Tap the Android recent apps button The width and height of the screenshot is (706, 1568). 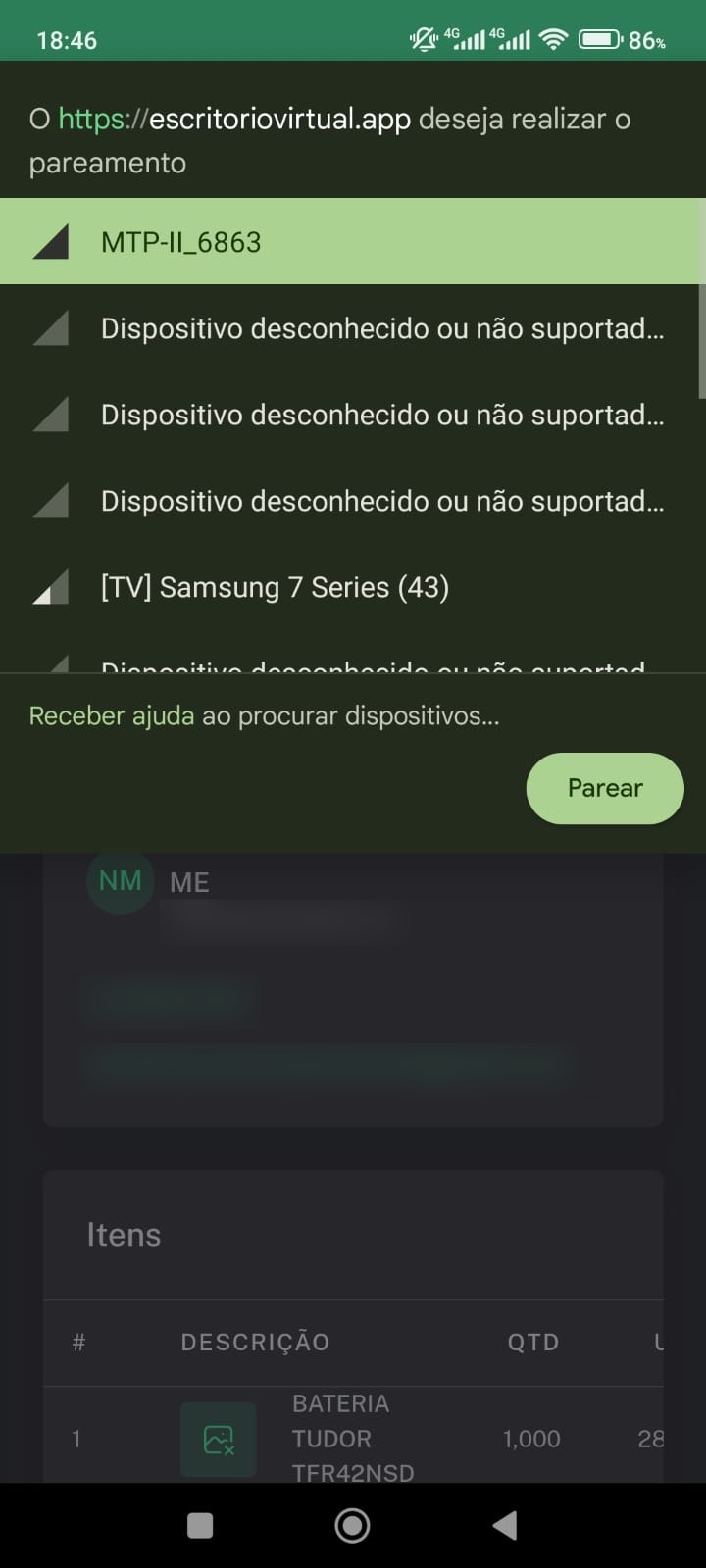[x=199, y=1524]
